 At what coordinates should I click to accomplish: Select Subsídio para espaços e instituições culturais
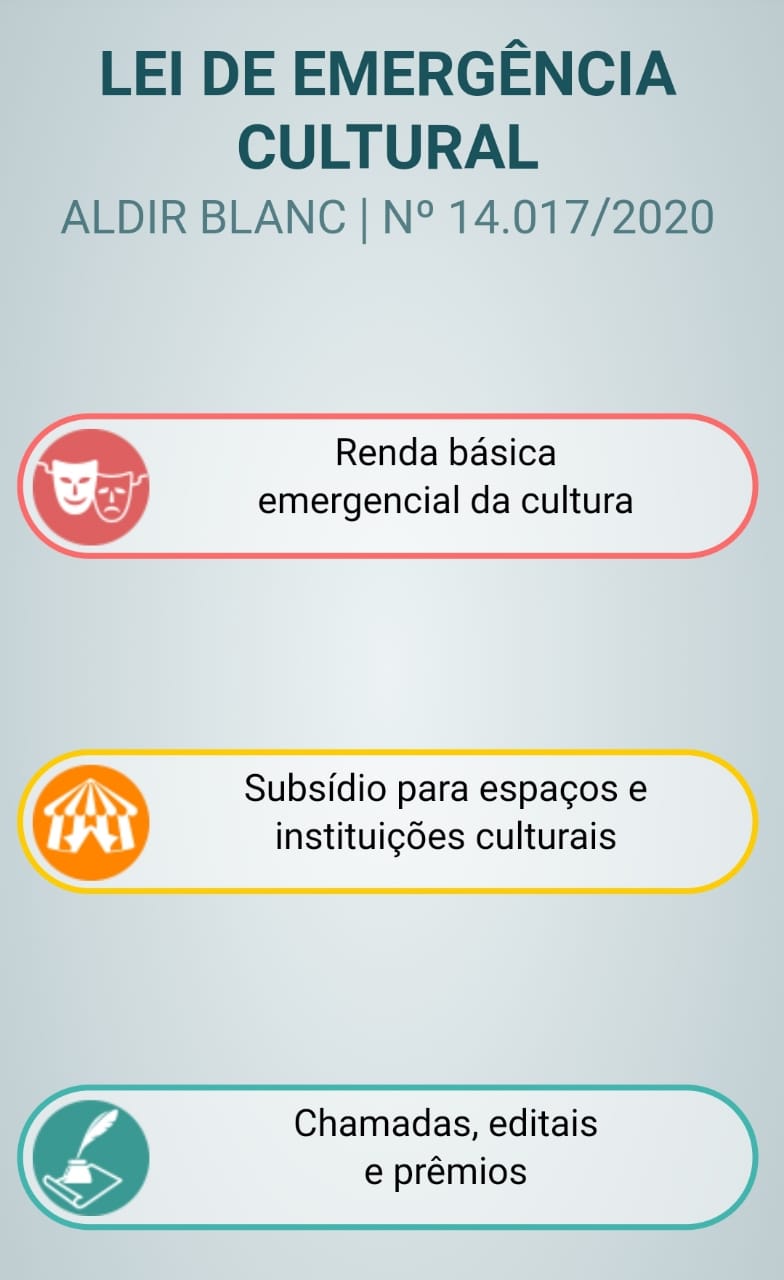point(390,821)
